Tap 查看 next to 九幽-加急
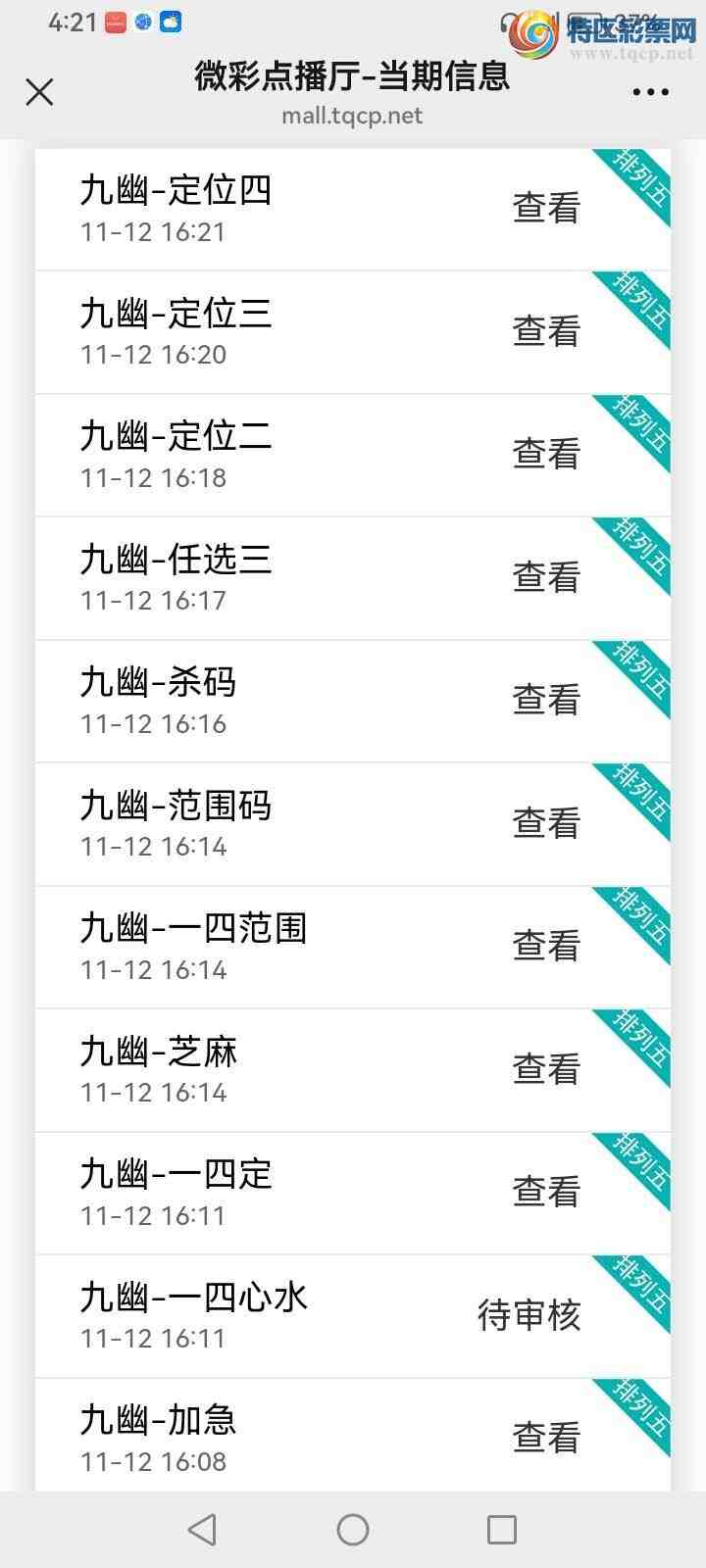This screenshot has width=706, height=1568. tap(545, 1437)
